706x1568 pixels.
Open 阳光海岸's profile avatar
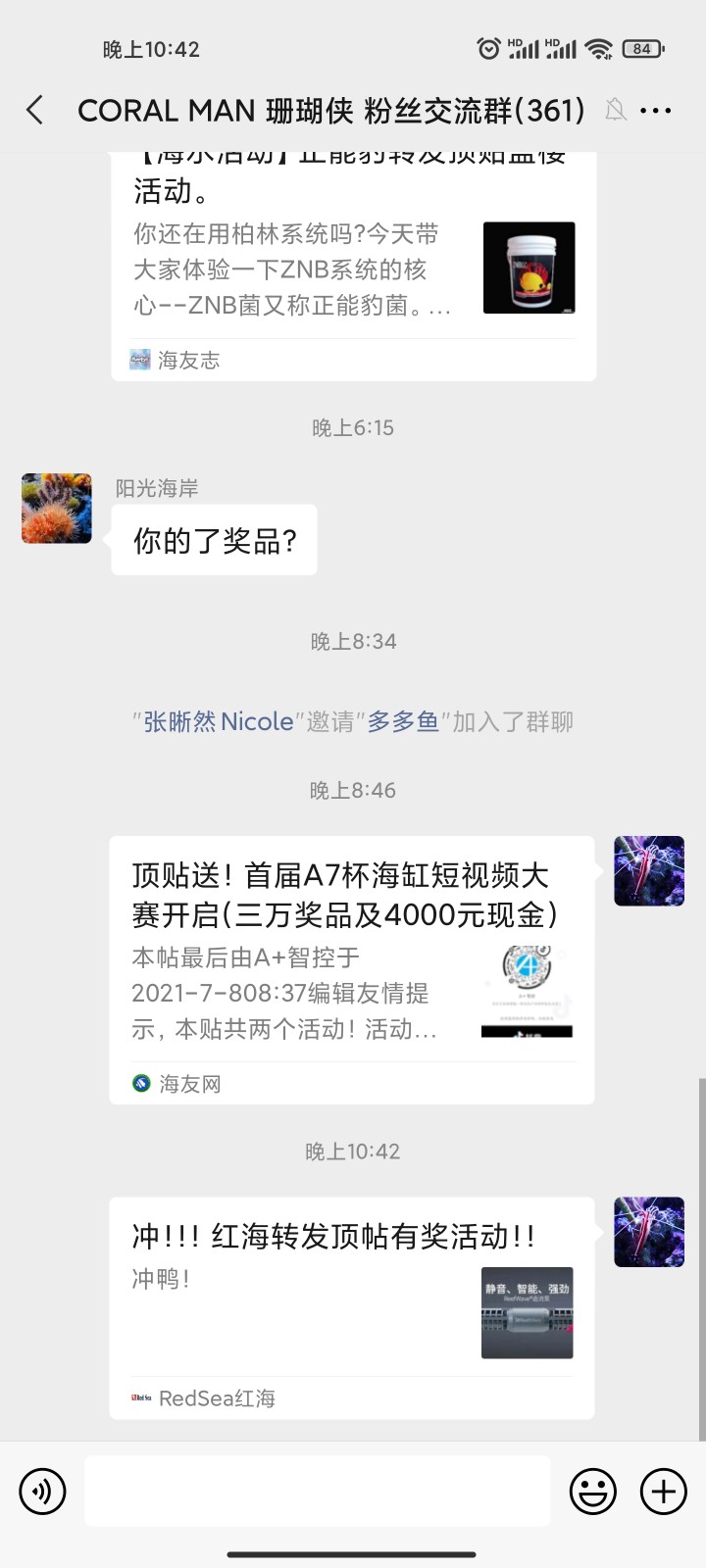(57, 509)
